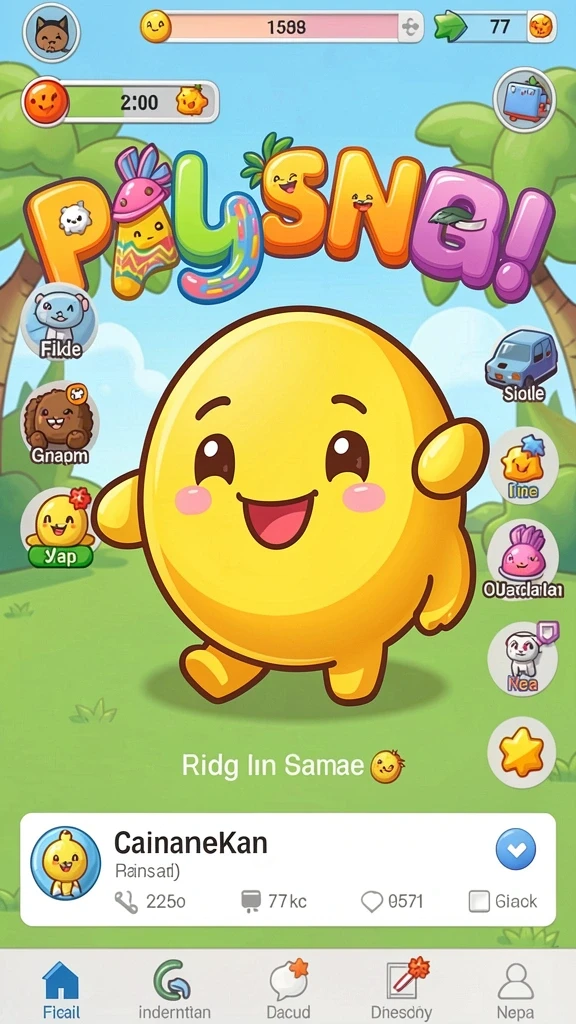Tap the blue checkmark on CainaneKan card
This screenshot has width=576, height=1024.
tap(516, 850)
